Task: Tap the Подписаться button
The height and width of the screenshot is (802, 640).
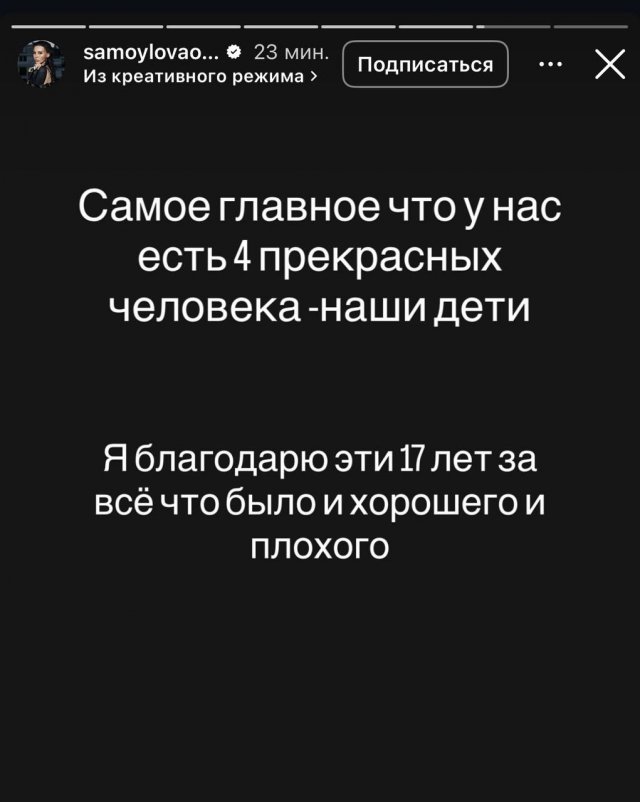Action: click(x=426, y=65)
